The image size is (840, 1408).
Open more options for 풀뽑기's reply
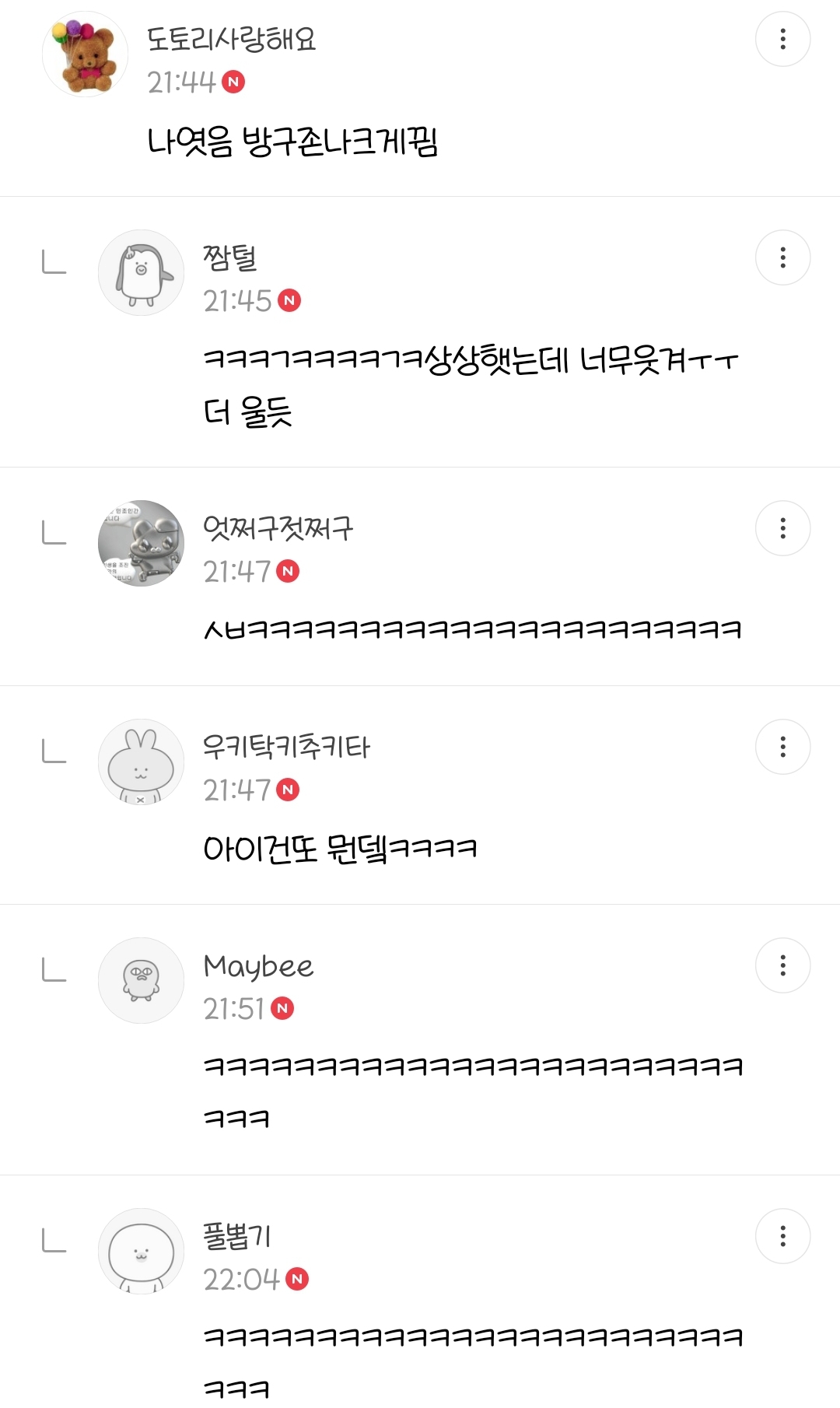point(782,1236)
